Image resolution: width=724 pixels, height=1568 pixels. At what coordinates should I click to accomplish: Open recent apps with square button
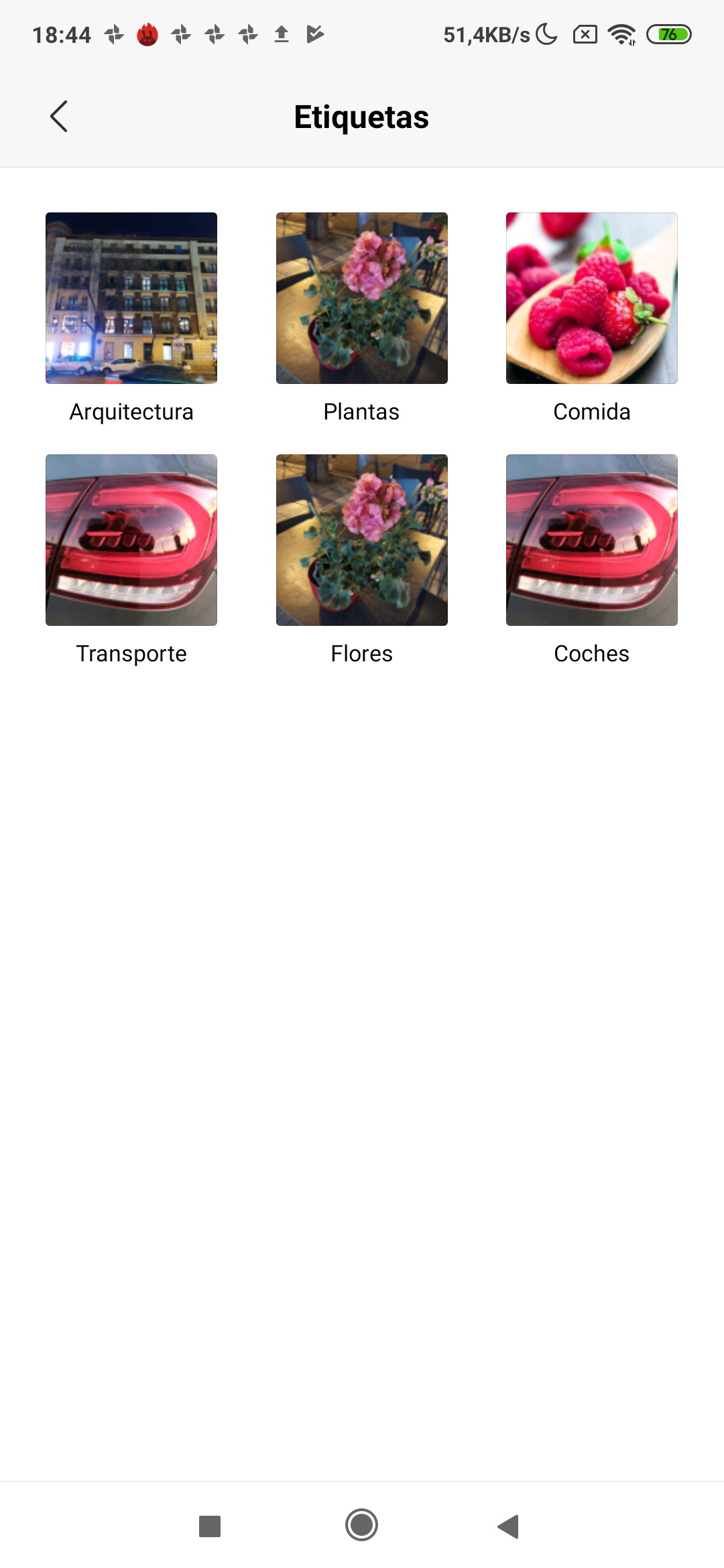tap(210, 1526)
